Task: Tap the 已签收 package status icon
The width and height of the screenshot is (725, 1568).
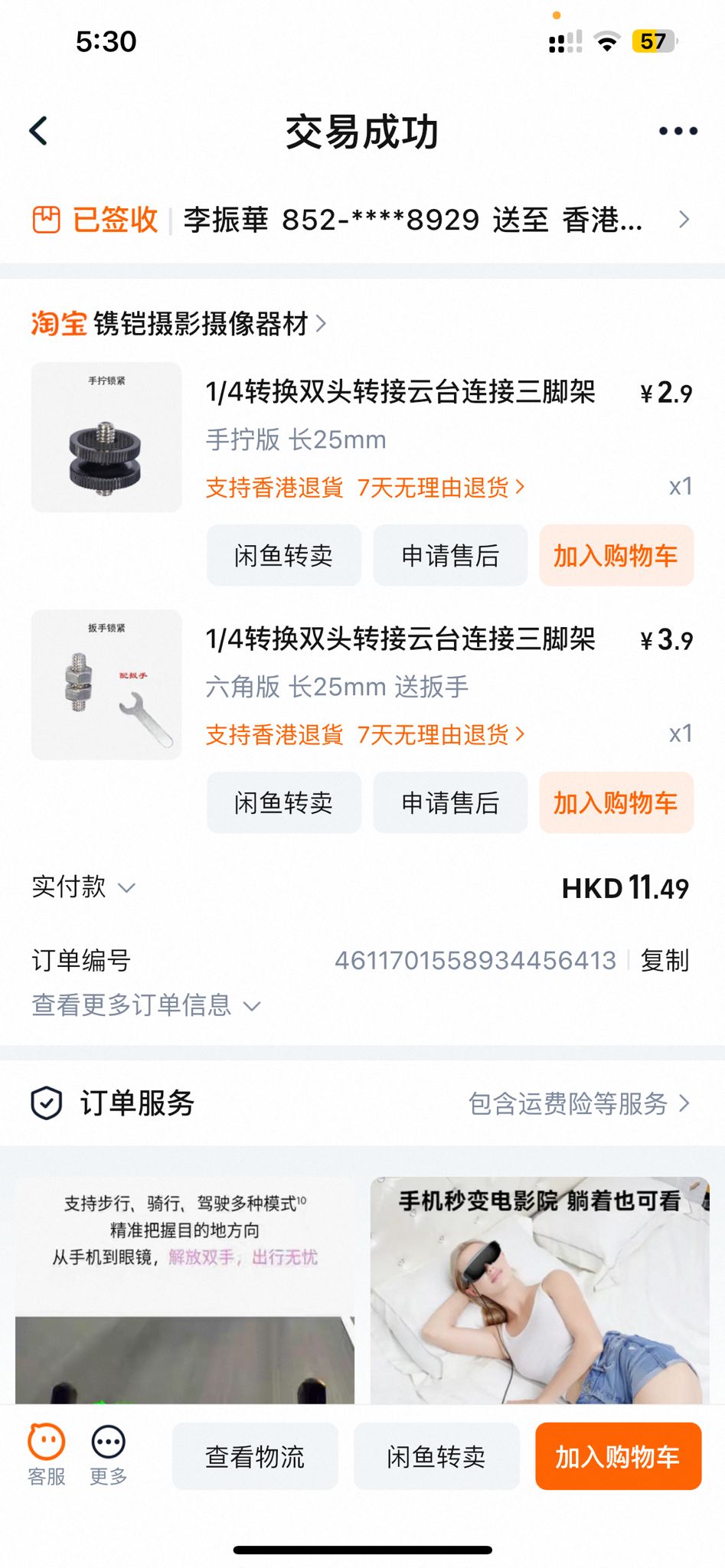Action: pyautogui.click(x=46, y=220)
